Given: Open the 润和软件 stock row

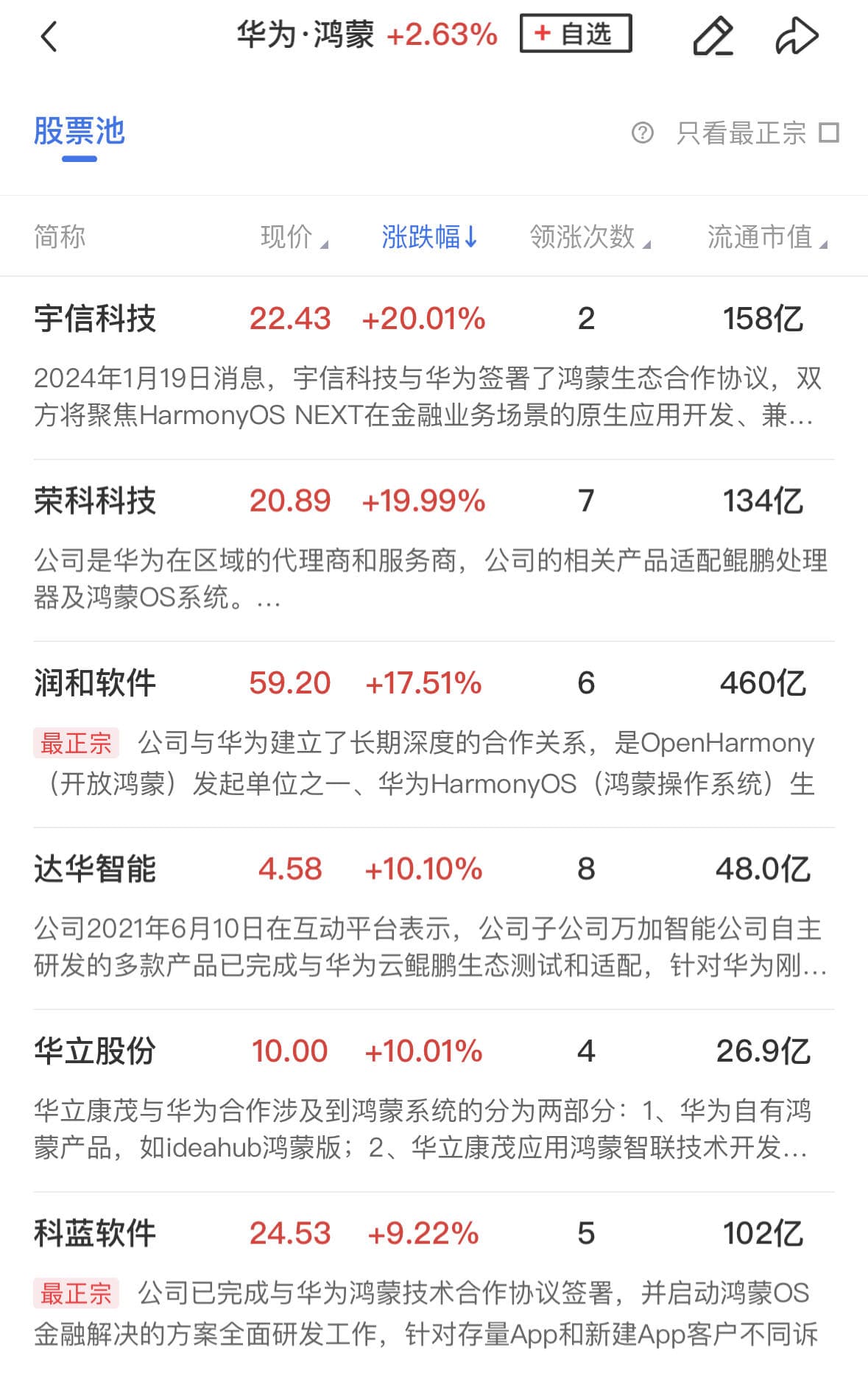Looking at the screenshot, I should [x=96, y=683].
